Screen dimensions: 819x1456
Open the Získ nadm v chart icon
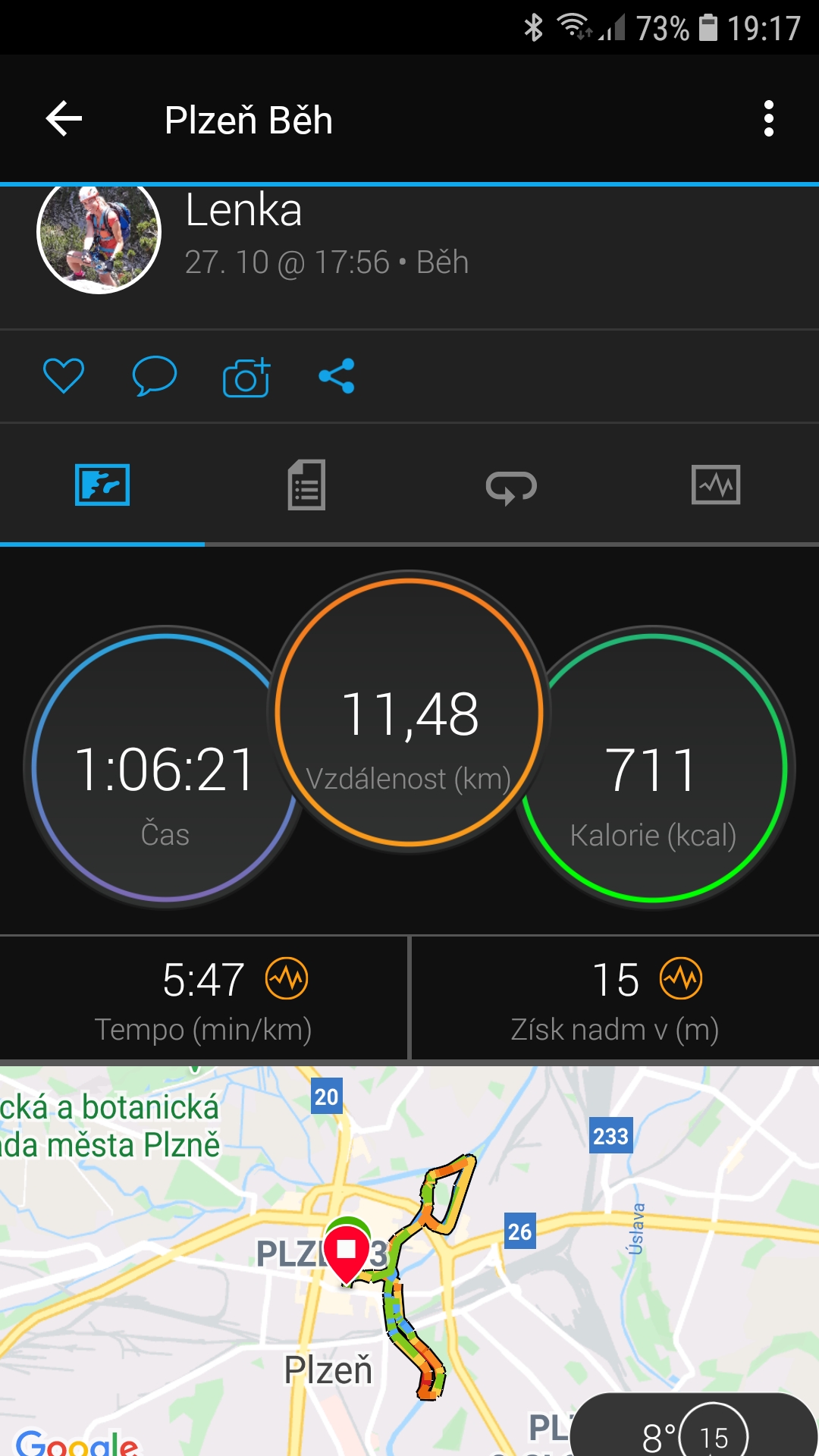(681, 978)
